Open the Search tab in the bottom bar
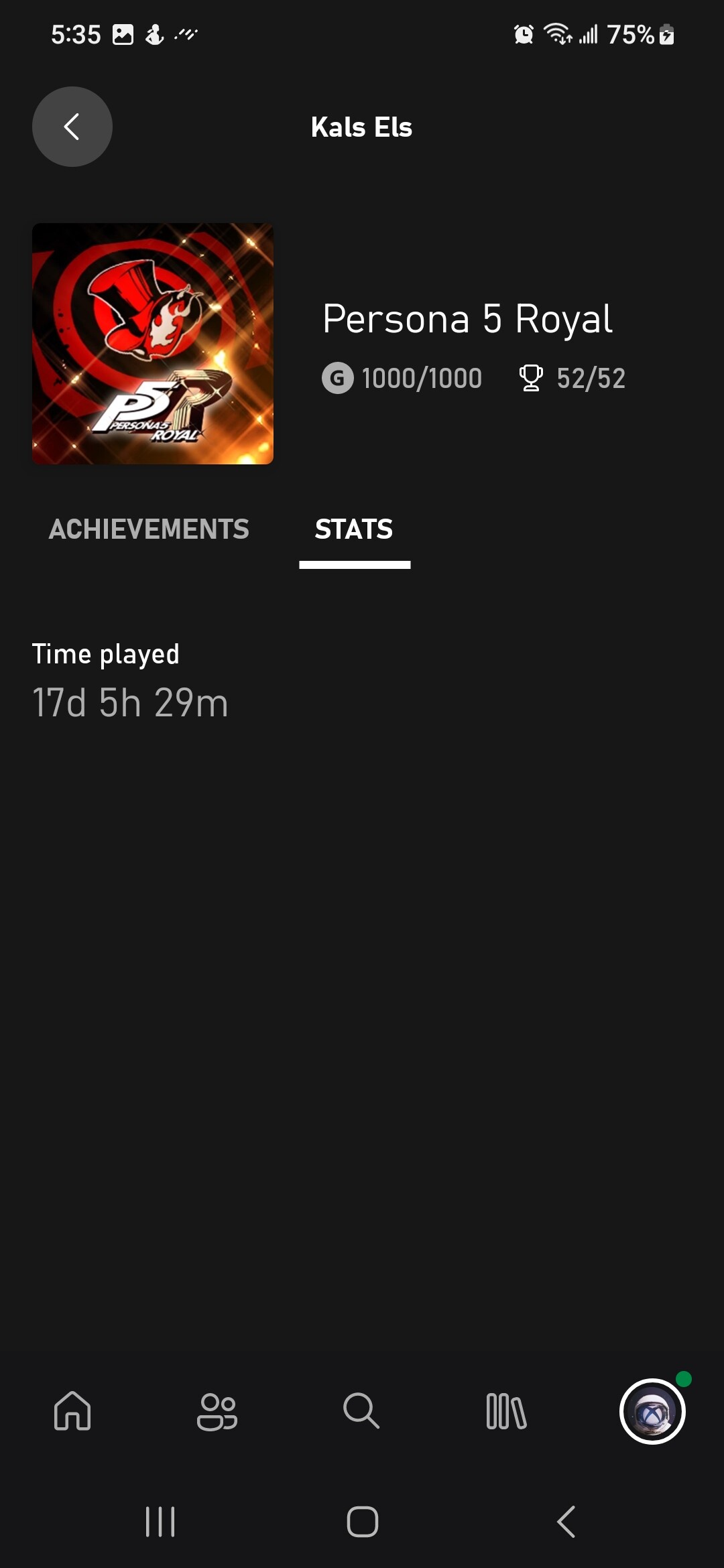The image size is (724, 1568). pyautogui.click(x=361, y=1411)
